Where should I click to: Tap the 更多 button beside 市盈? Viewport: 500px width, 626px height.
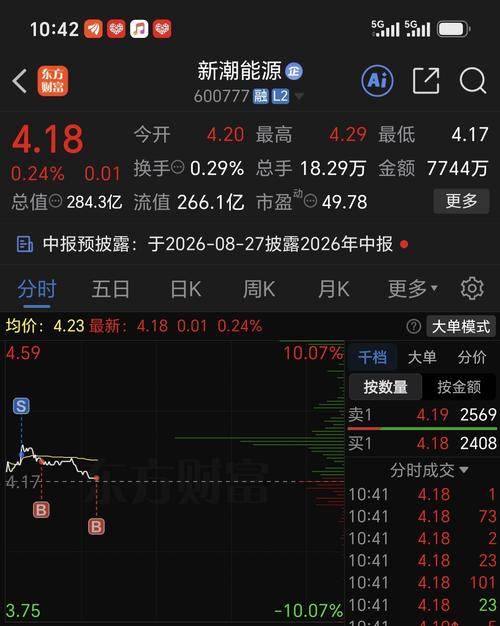pyautogui.click(x=461, y=201)
